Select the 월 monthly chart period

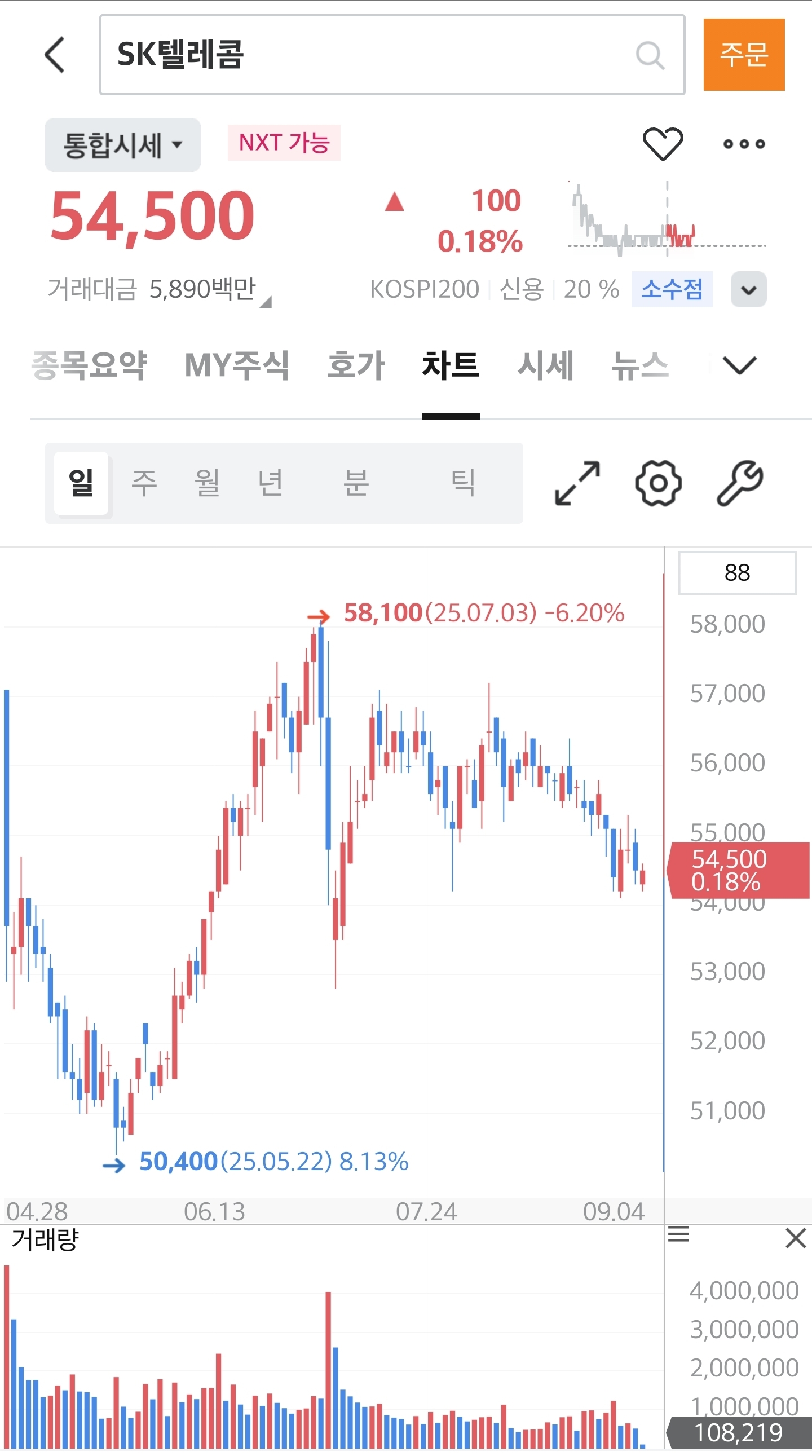(x=207, y=483)
